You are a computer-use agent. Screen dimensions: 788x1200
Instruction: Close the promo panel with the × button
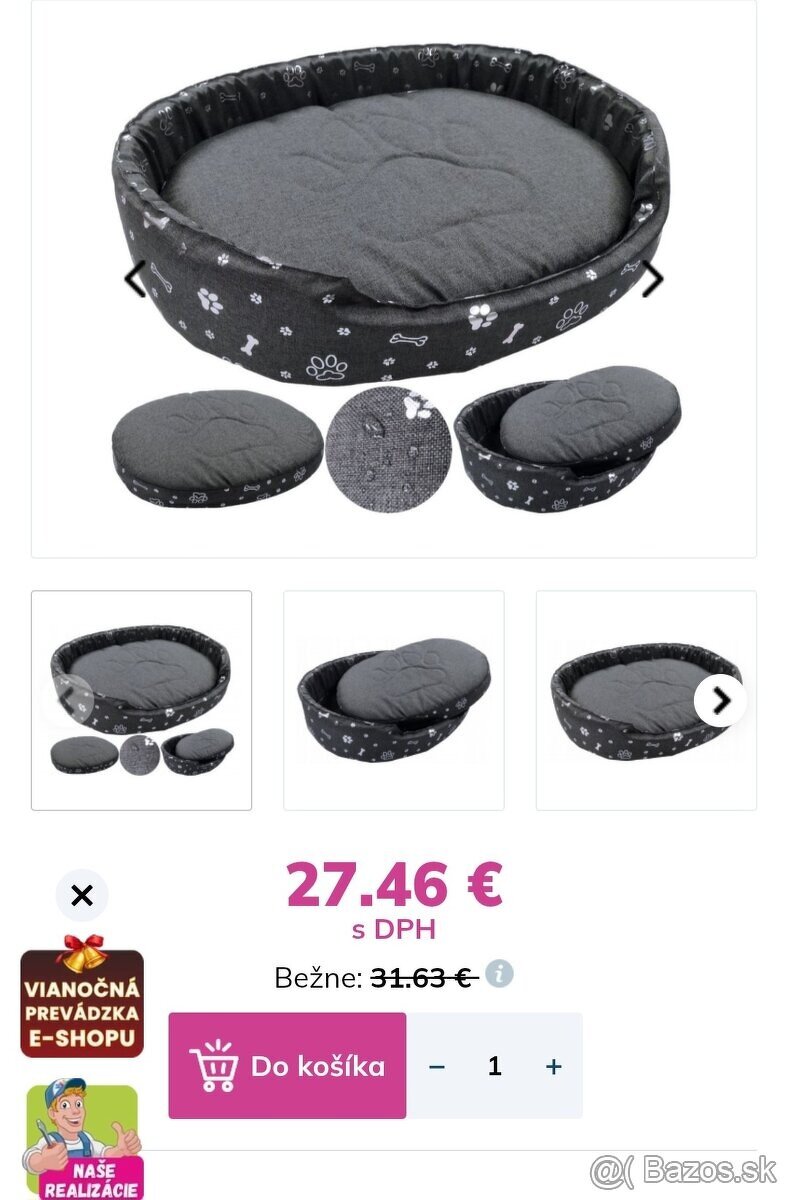(81, 895)
